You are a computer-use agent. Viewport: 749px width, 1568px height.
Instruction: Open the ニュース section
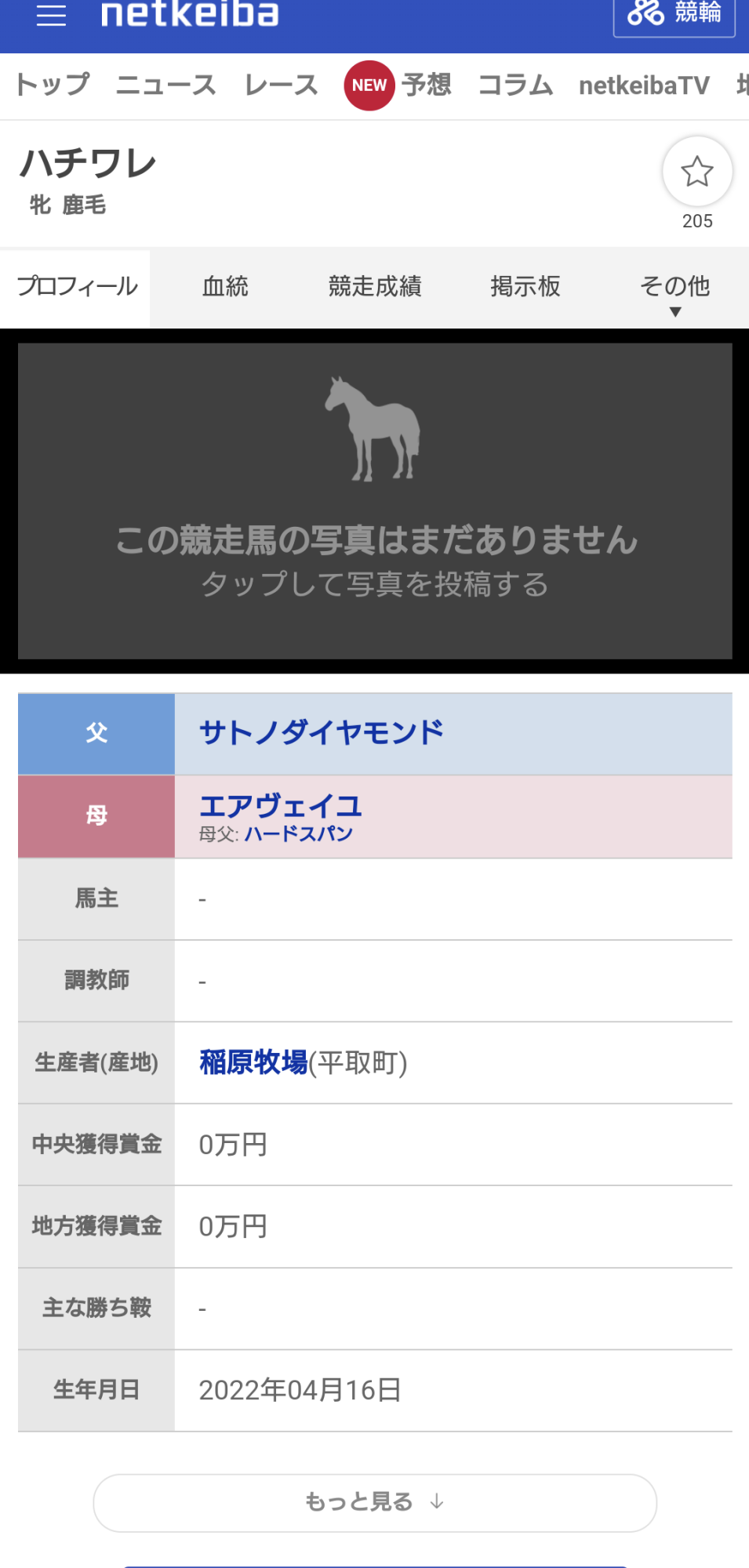point(165,85)
